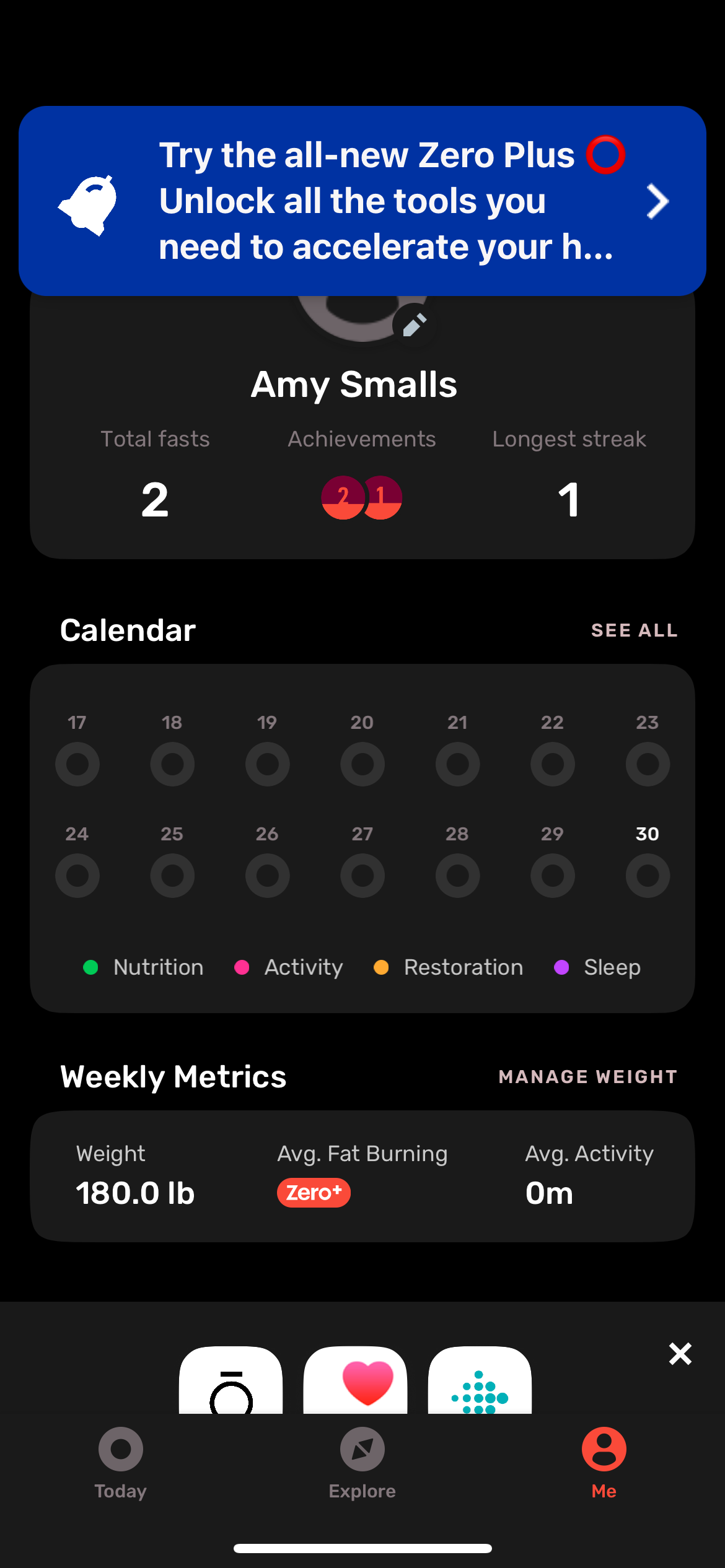Select calendar day 30
725x1568 pixels.
[x=648, y=875]
